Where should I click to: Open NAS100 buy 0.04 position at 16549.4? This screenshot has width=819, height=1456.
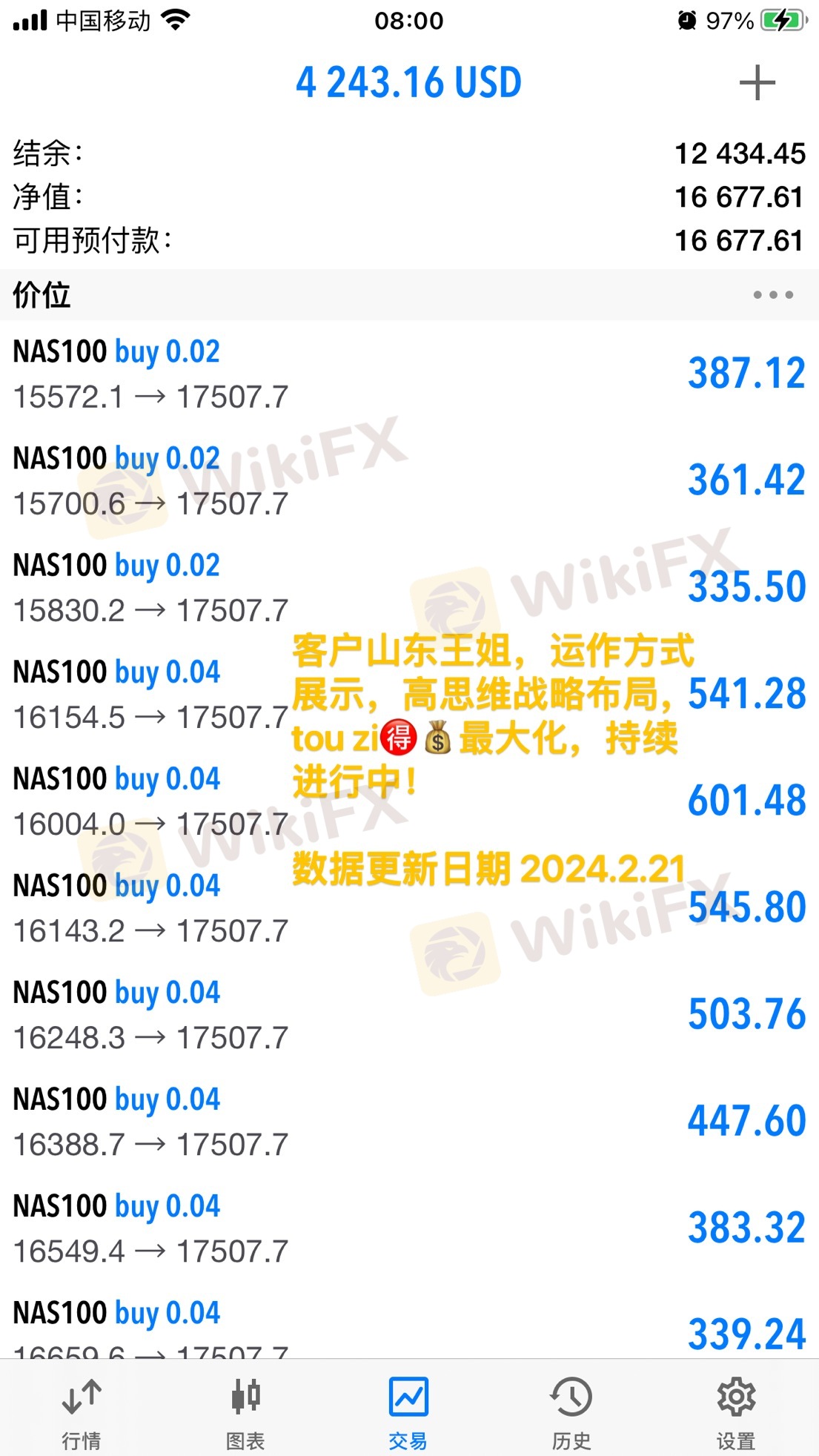pos(408,1228)
